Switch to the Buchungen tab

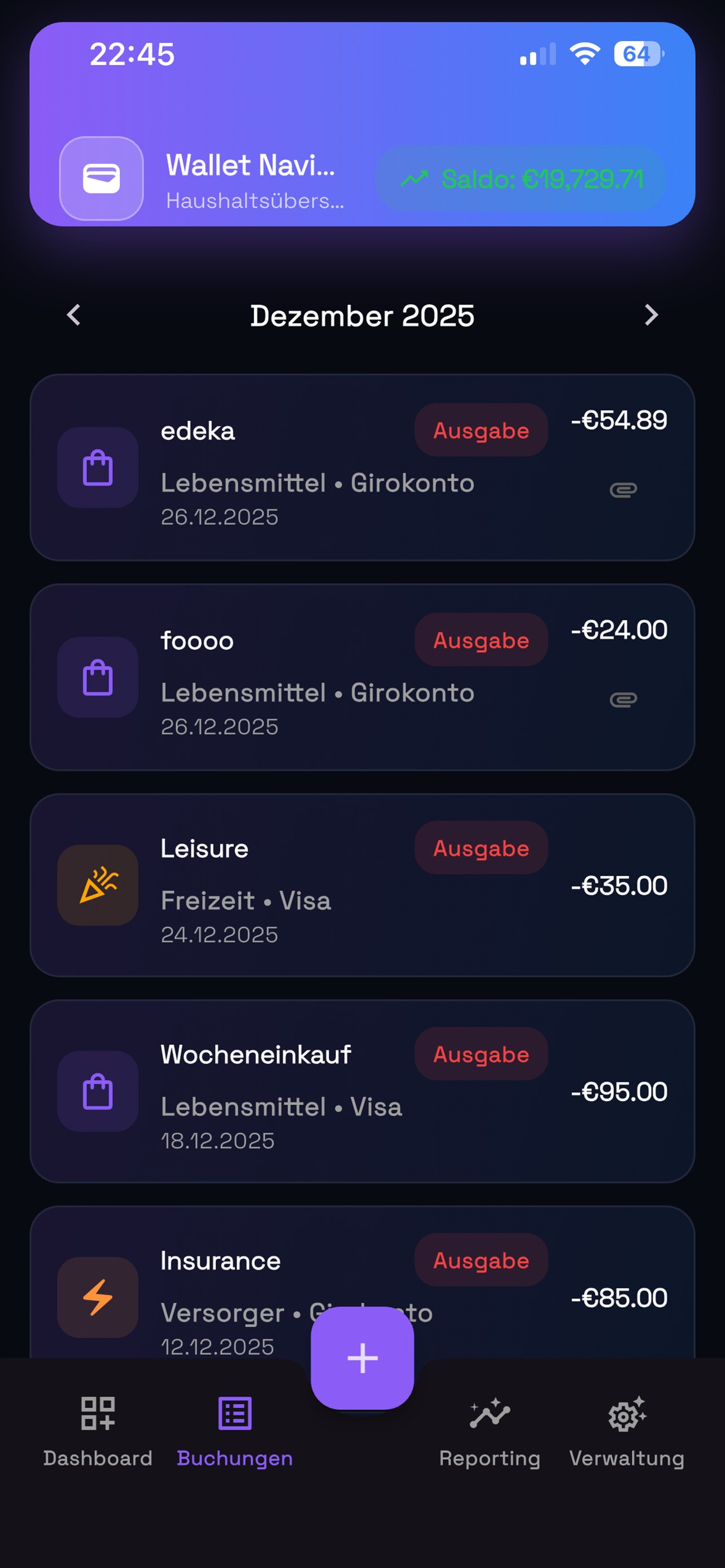[x=234, y=1458]
